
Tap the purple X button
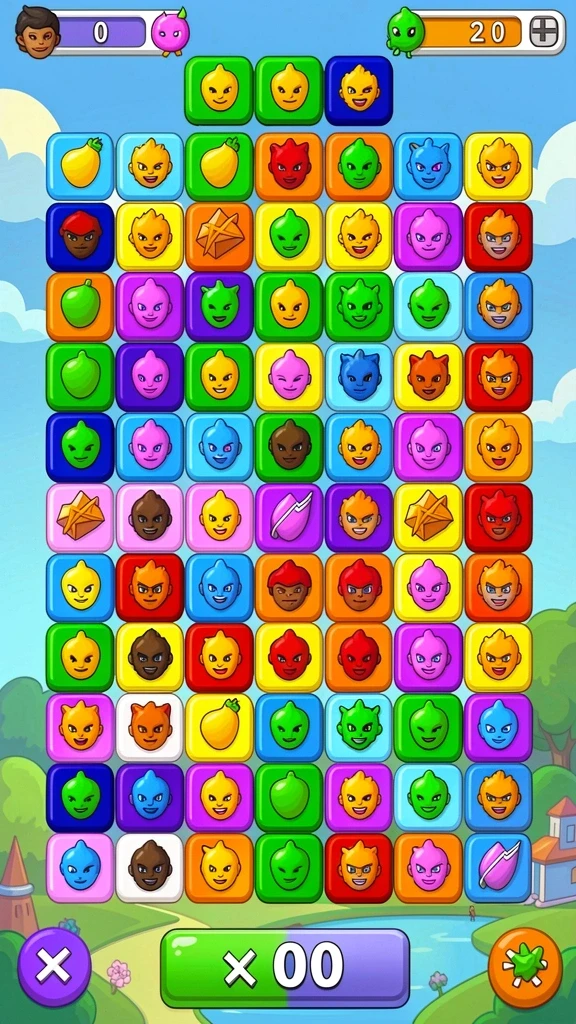(54, 967)
